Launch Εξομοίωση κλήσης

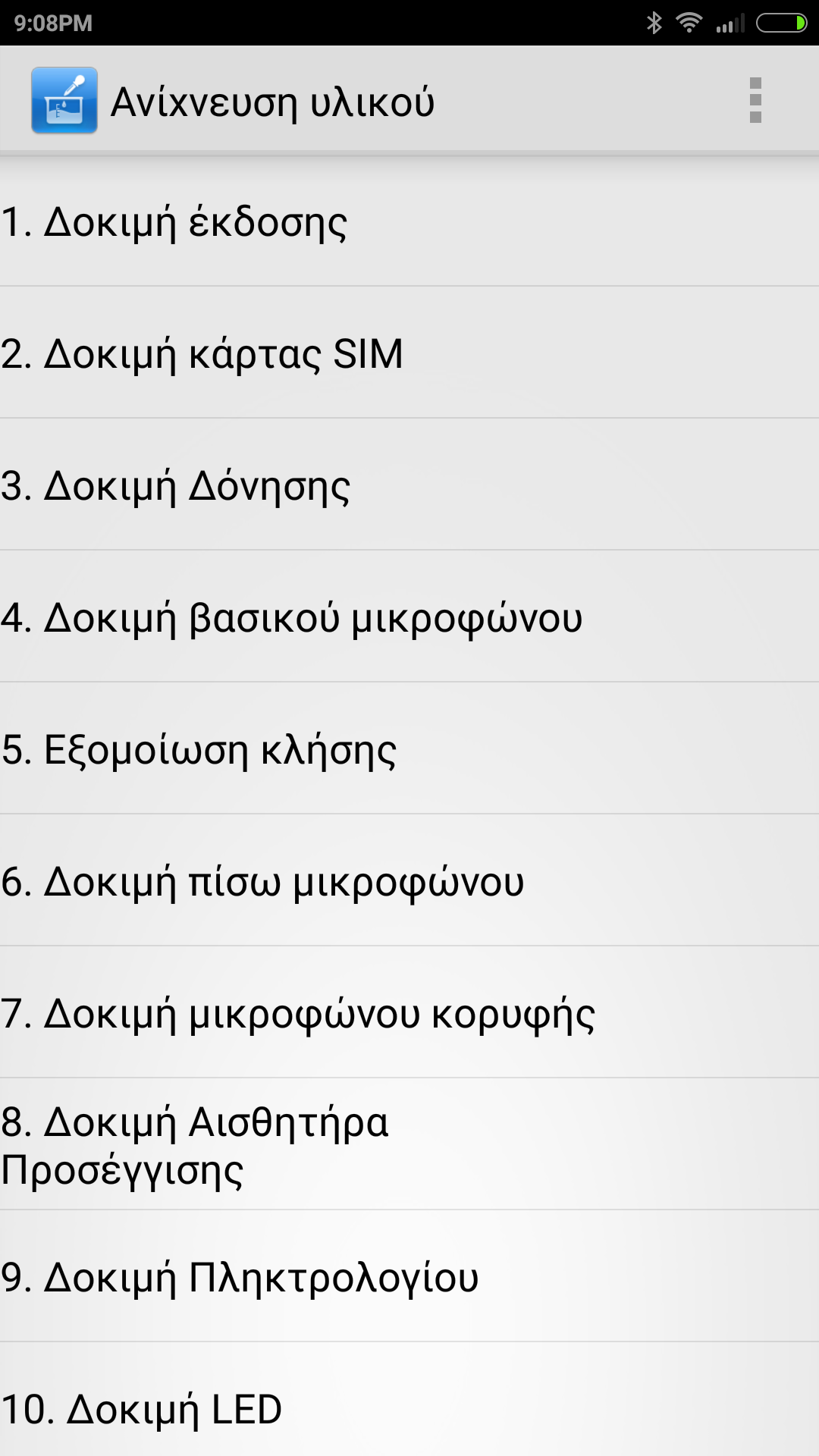409,749
